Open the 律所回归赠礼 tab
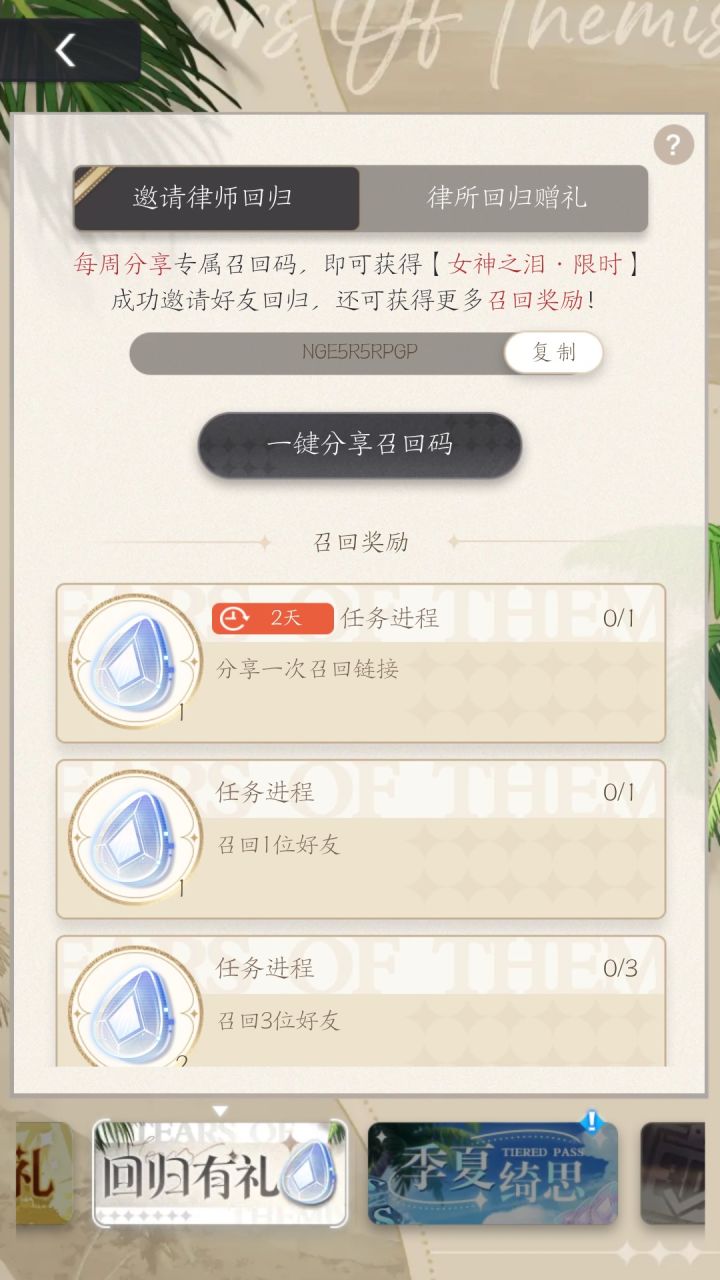 pyautogui.click(x=505, y=199)
